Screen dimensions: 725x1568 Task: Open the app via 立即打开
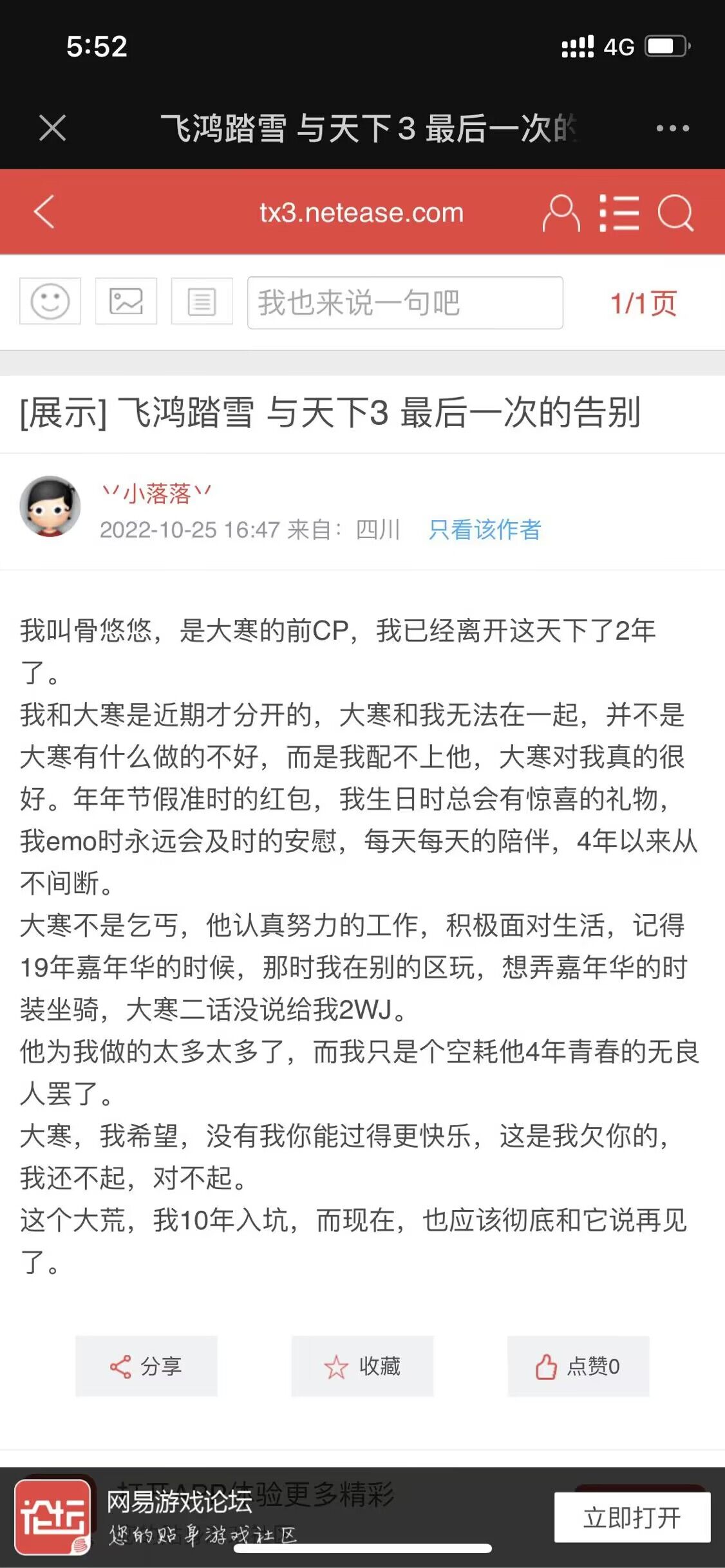click(x=632, y=1517)
